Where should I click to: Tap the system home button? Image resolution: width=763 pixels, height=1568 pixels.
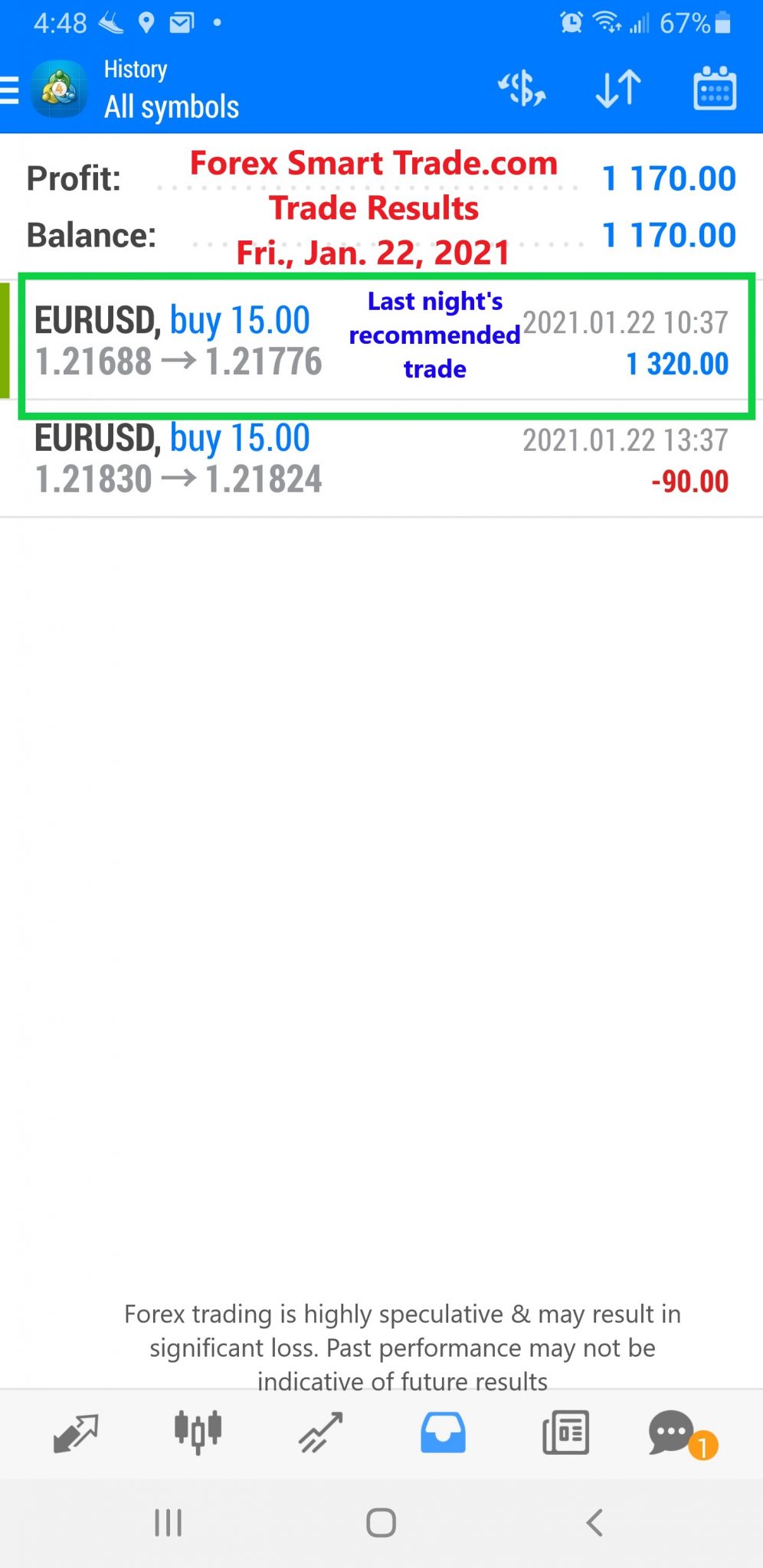[x=381, y=1523]
